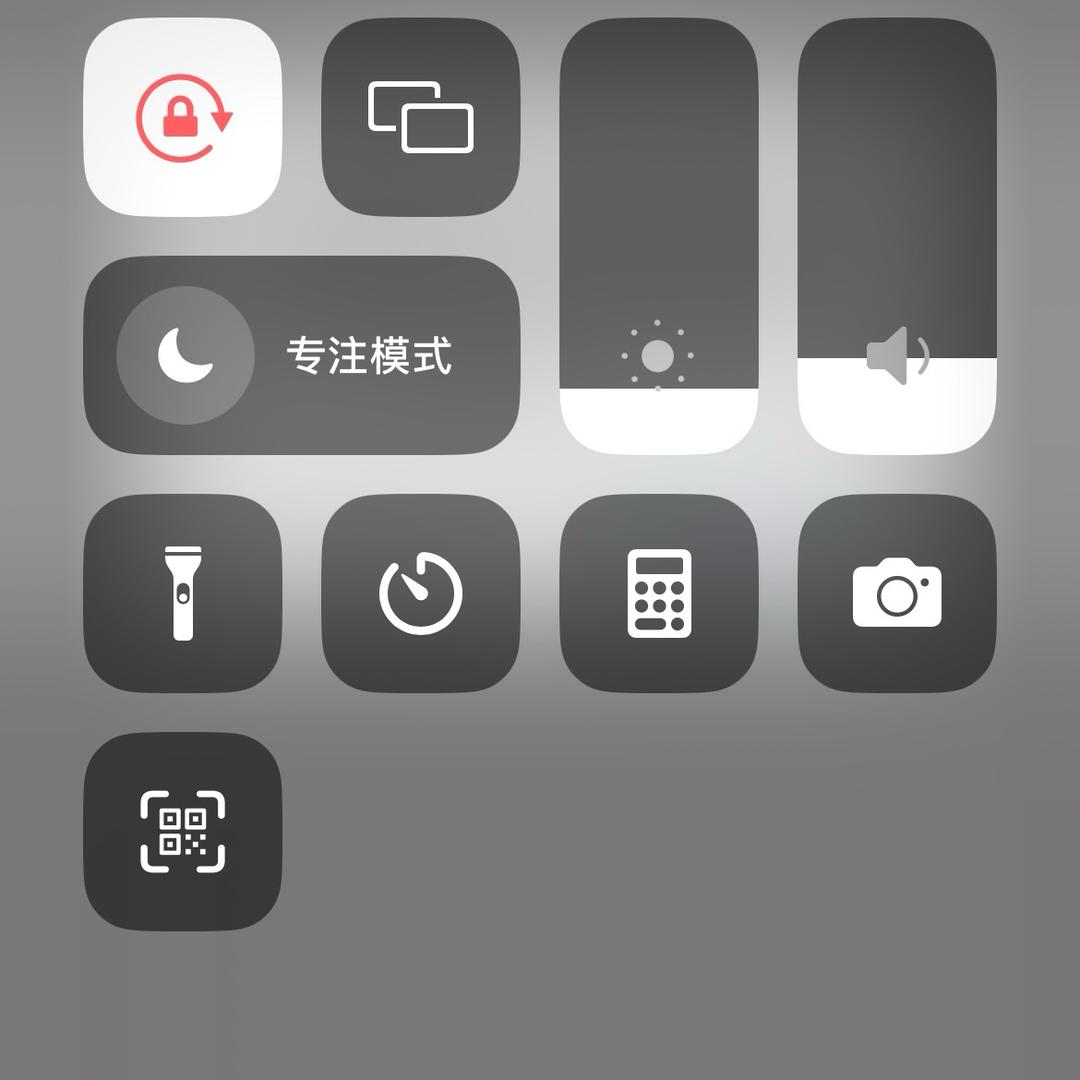Launch the calculator
Screen dimensions: 1080x1080
click(x=659, y=593)
